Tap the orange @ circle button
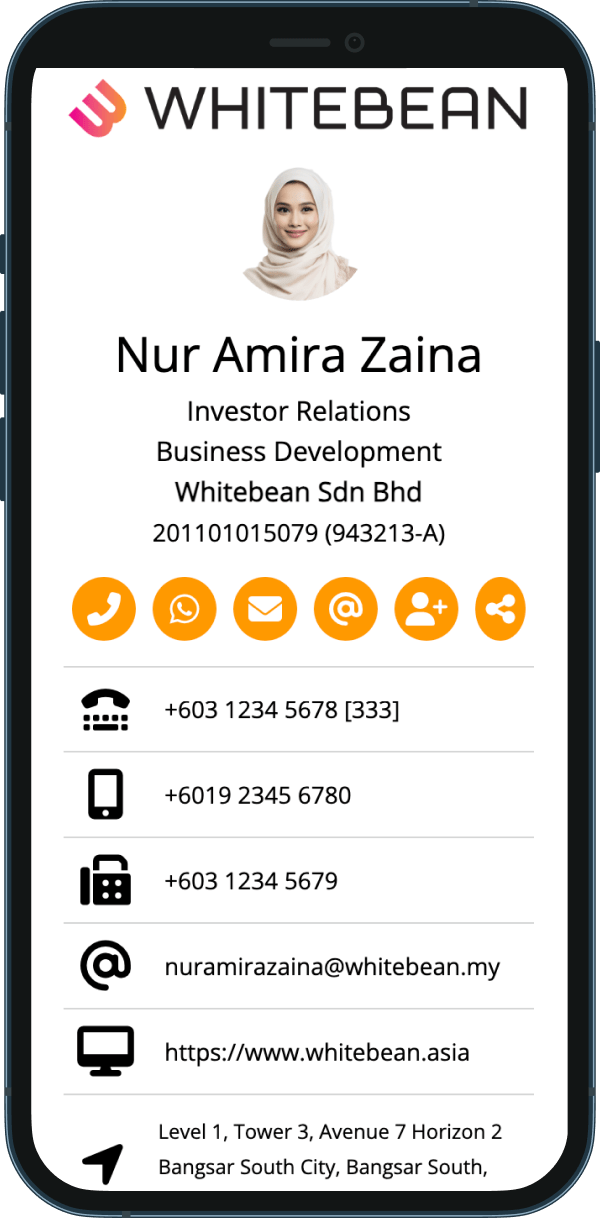The width and height of the screenshot is (600, 1218). pos(346,609)
